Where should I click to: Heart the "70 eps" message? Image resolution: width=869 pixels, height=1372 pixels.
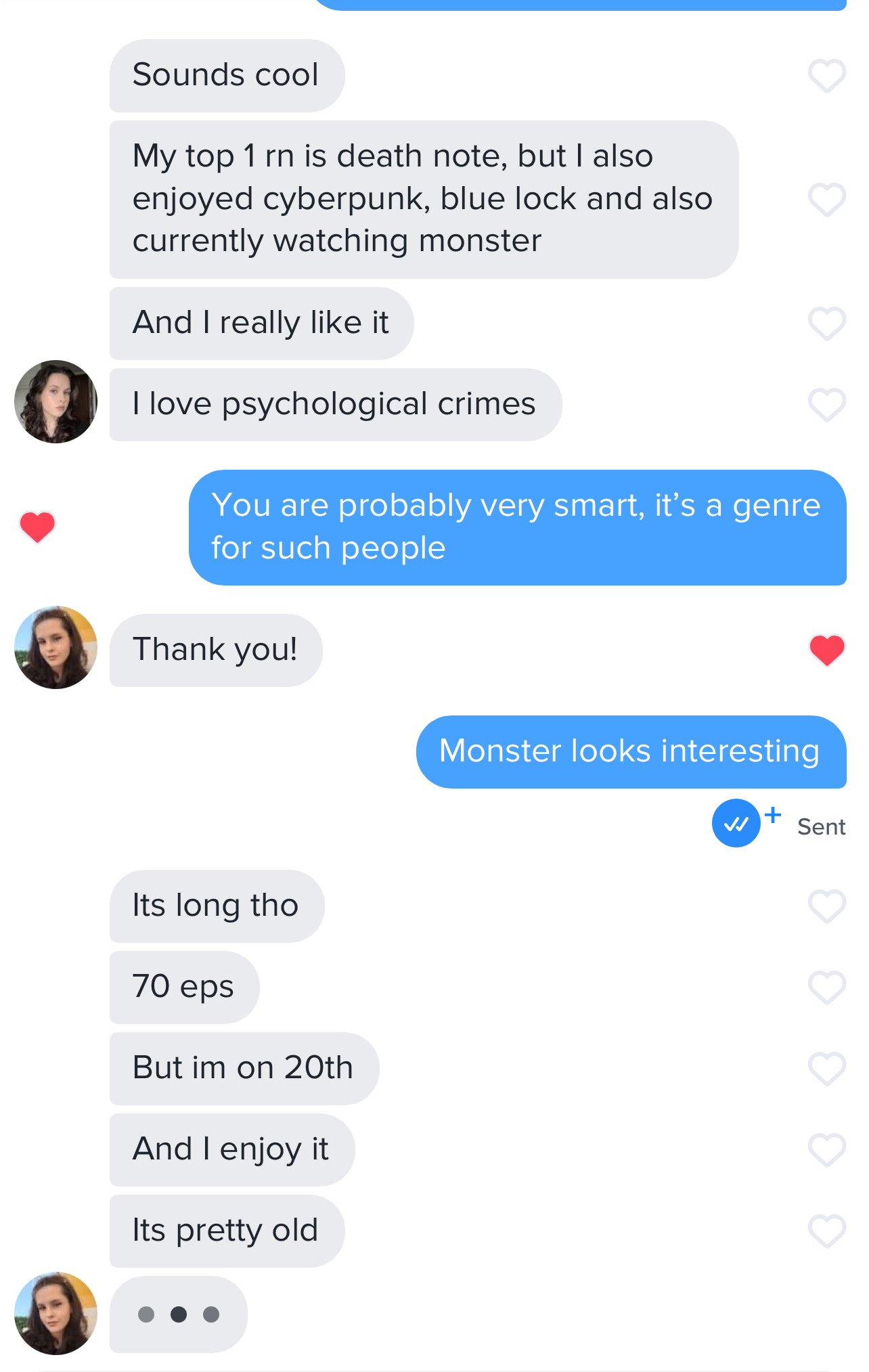(x=826, y=988)
